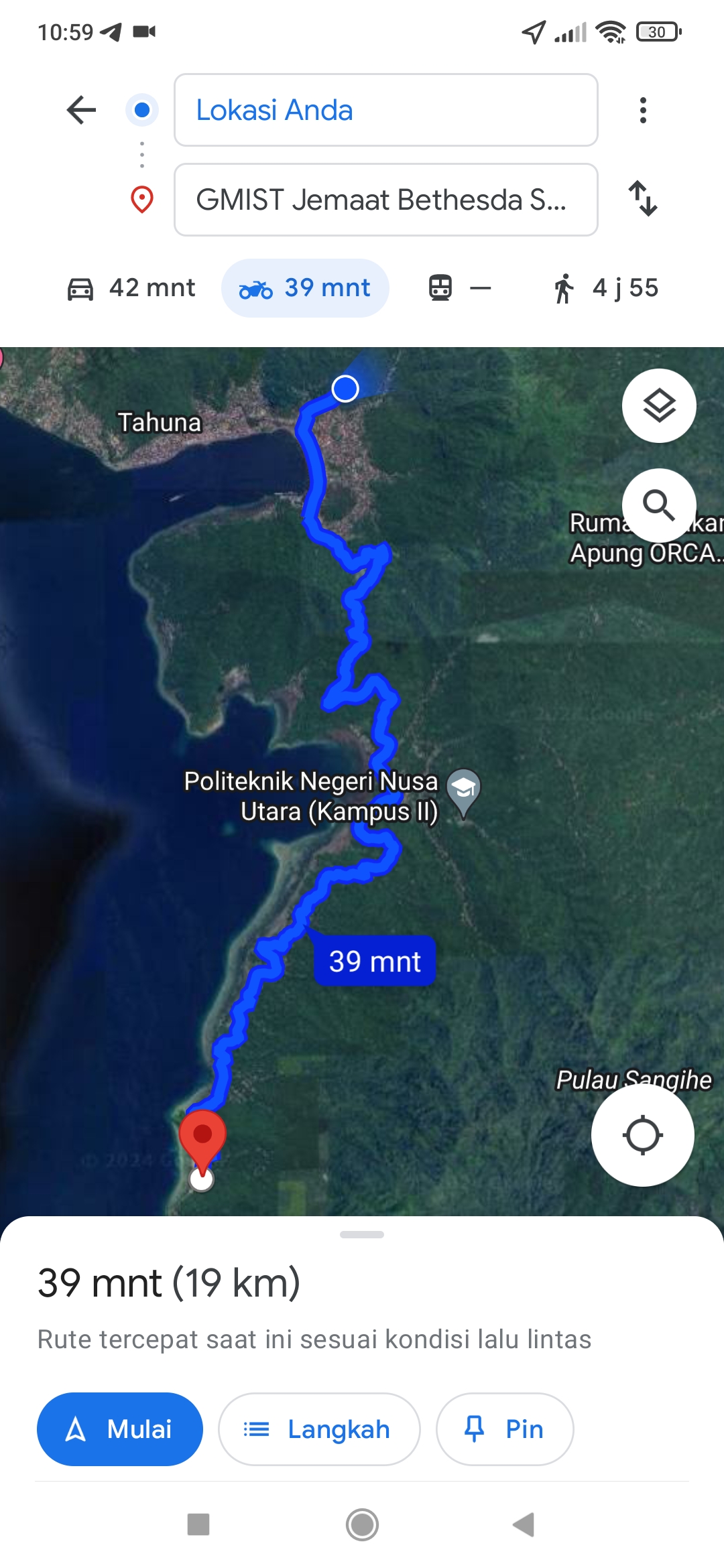Switch to car mode 42 mnt
Screen dimensions: 724x1568
coord(131,288)
